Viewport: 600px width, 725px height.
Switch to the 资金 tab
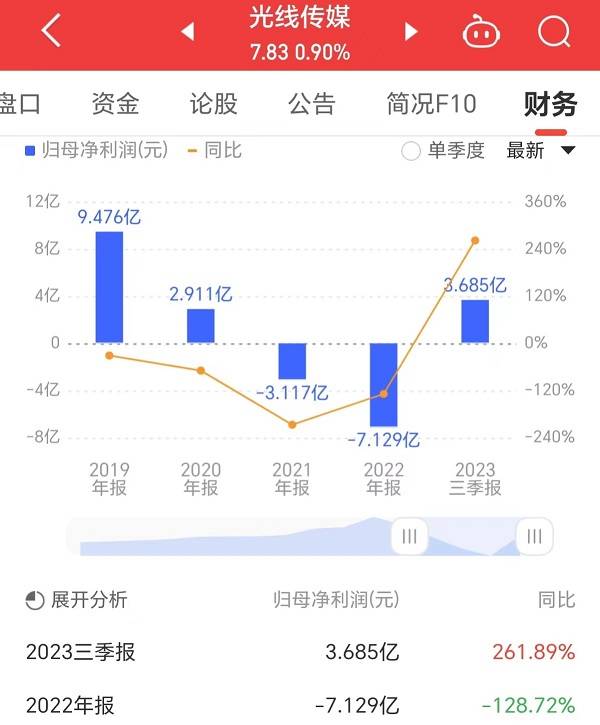click(115, 103)
